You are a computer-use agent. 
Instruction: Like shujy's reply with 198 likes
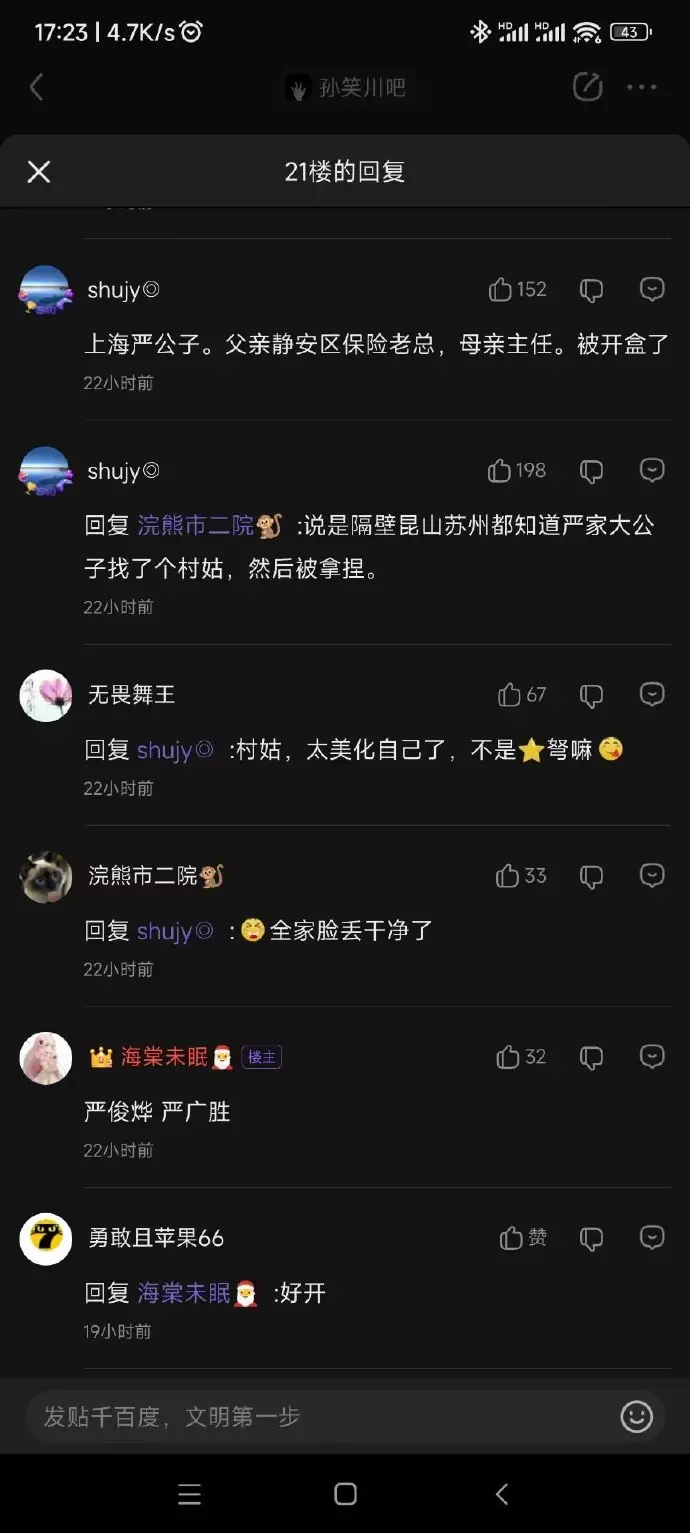coord(500,471)
